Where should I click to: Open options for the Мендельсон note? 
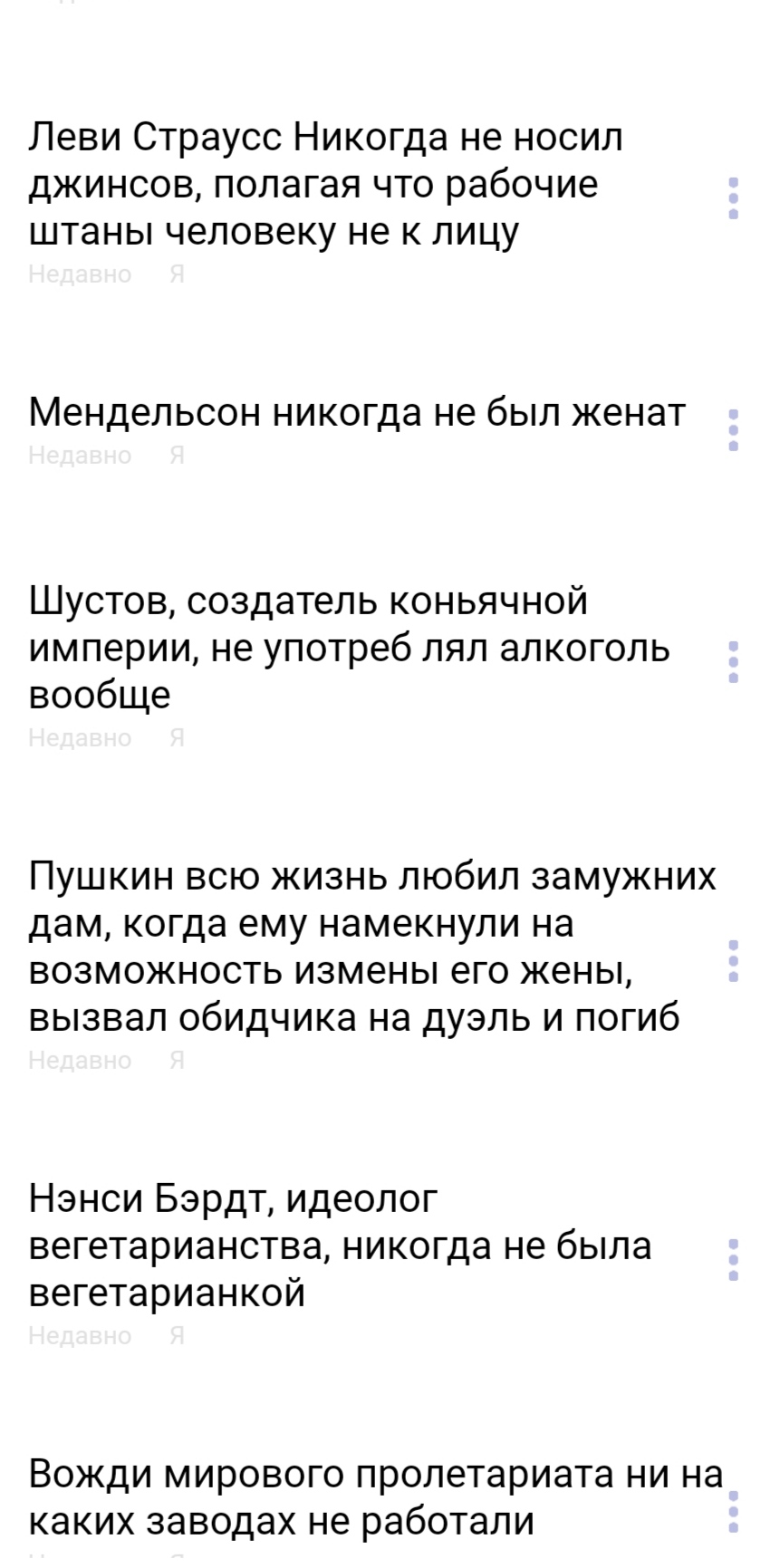734,429
